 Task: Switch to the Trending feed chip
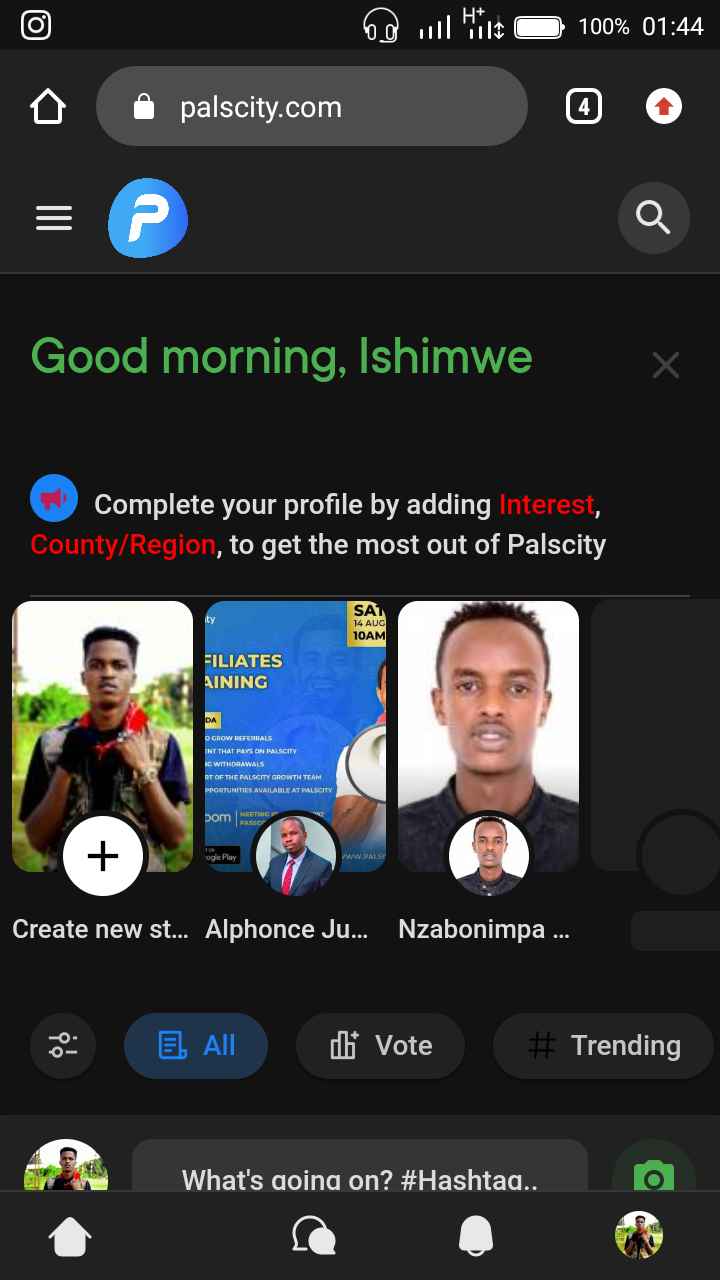pyautogui.click(x=603, y=1046)
